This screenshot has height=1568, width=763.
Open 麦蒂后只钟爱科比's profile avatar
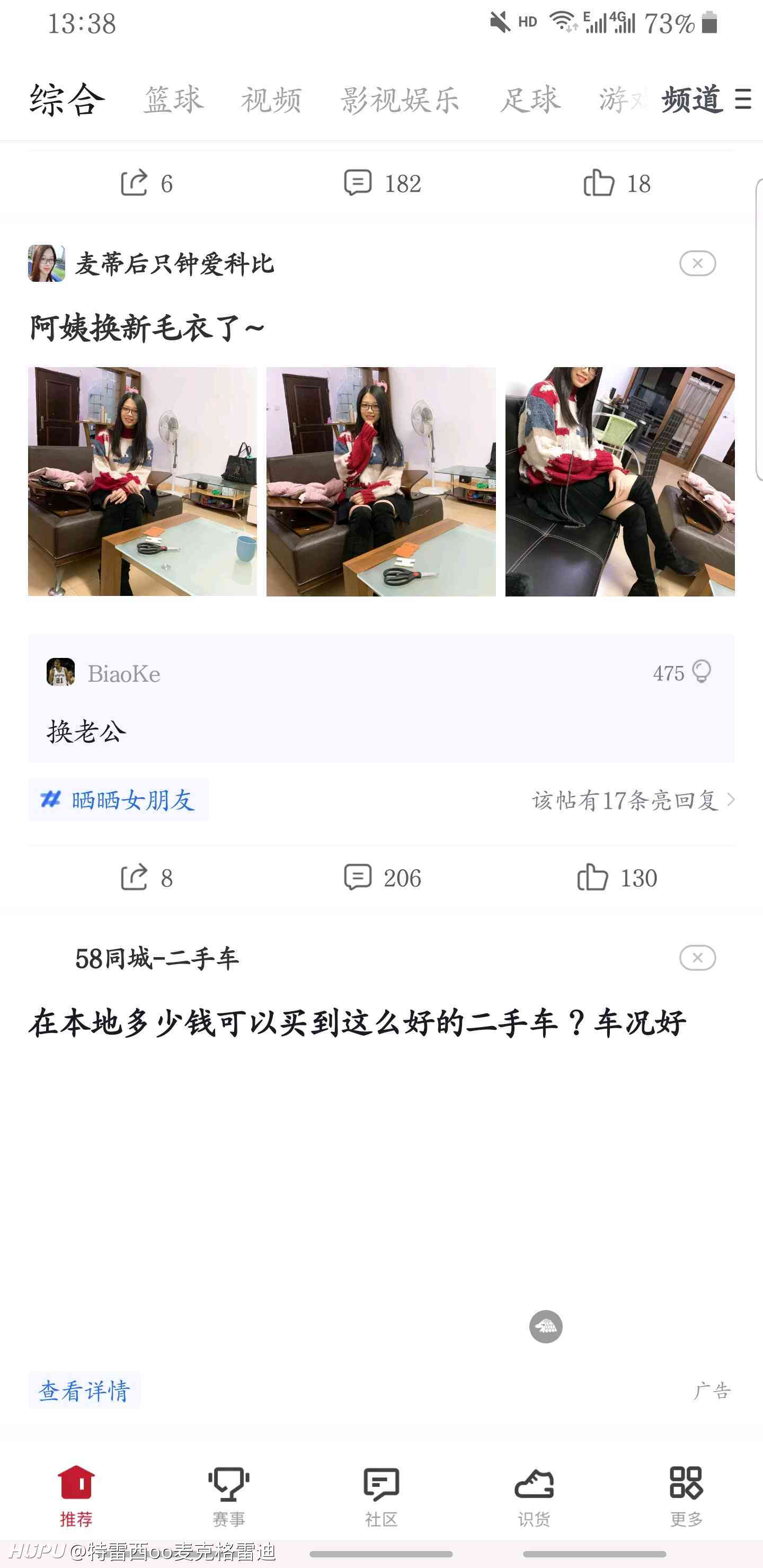coord(46,264)
